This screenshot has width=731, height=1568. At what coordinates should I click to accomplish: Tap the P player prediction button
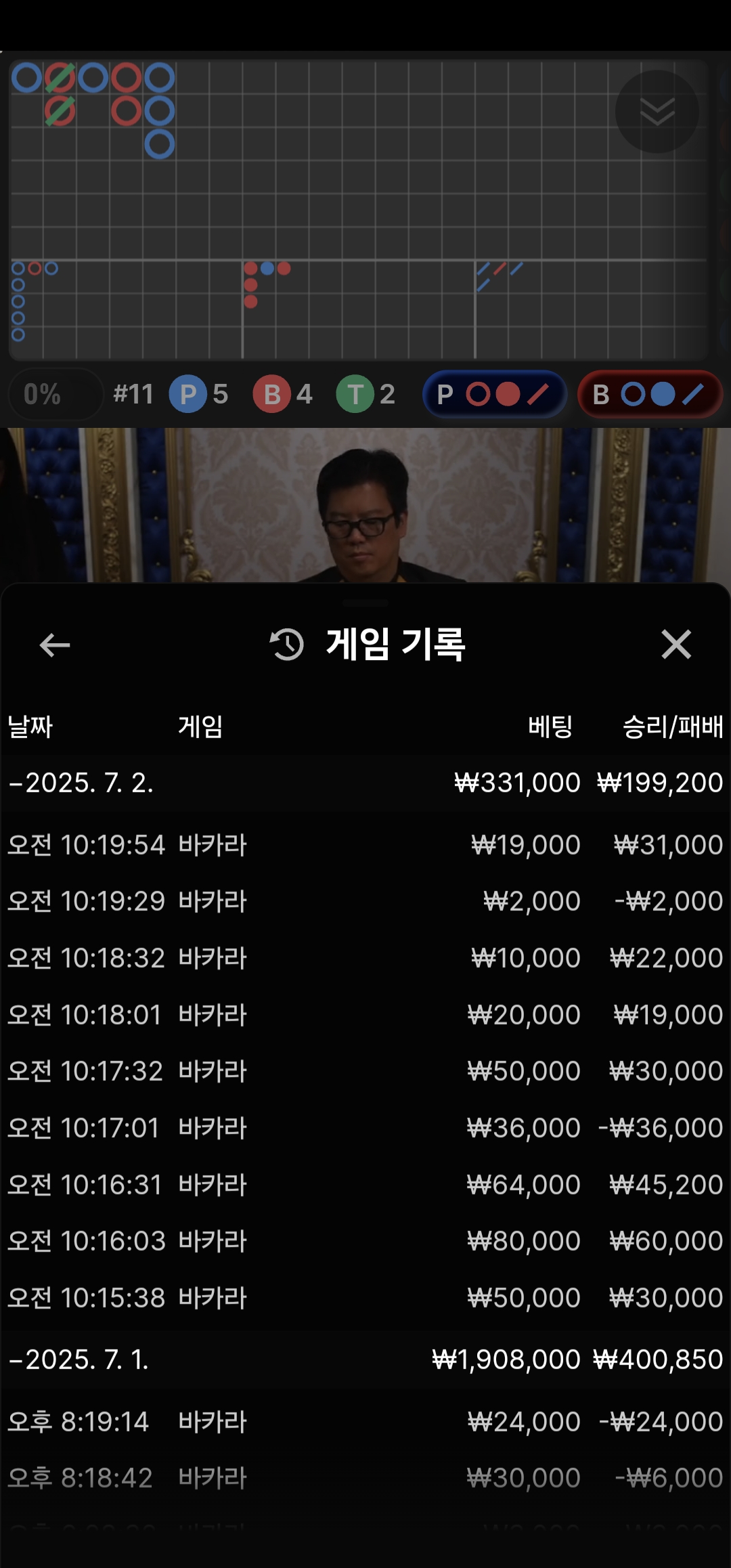coord(494,394)
